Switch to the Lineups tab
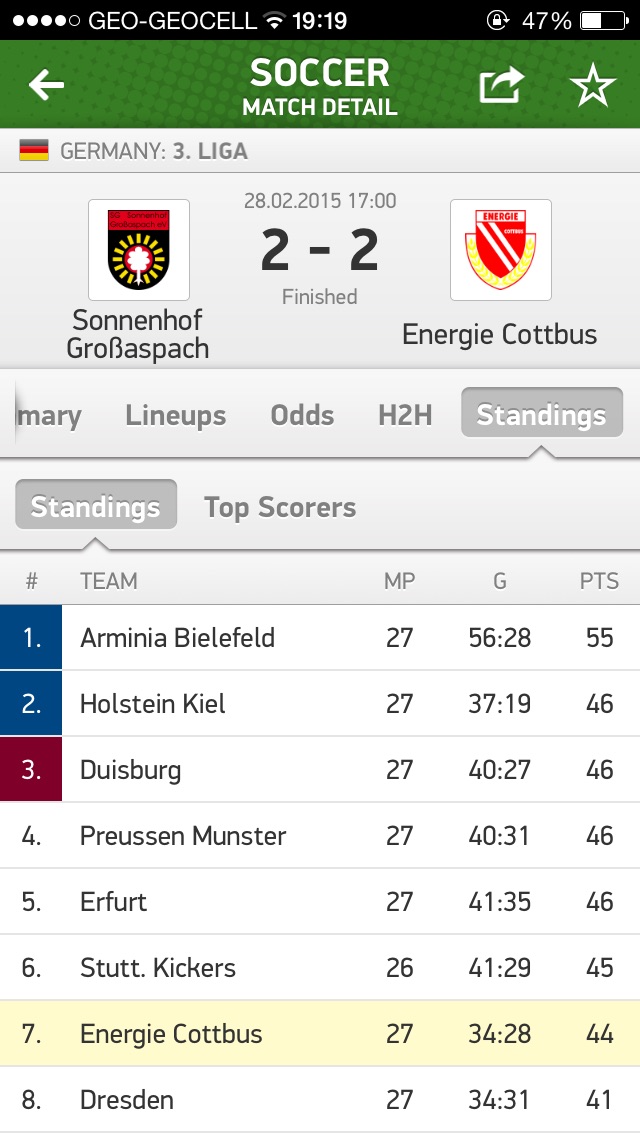The width and height of the screenshot is (640, 1136). (176, 415)
